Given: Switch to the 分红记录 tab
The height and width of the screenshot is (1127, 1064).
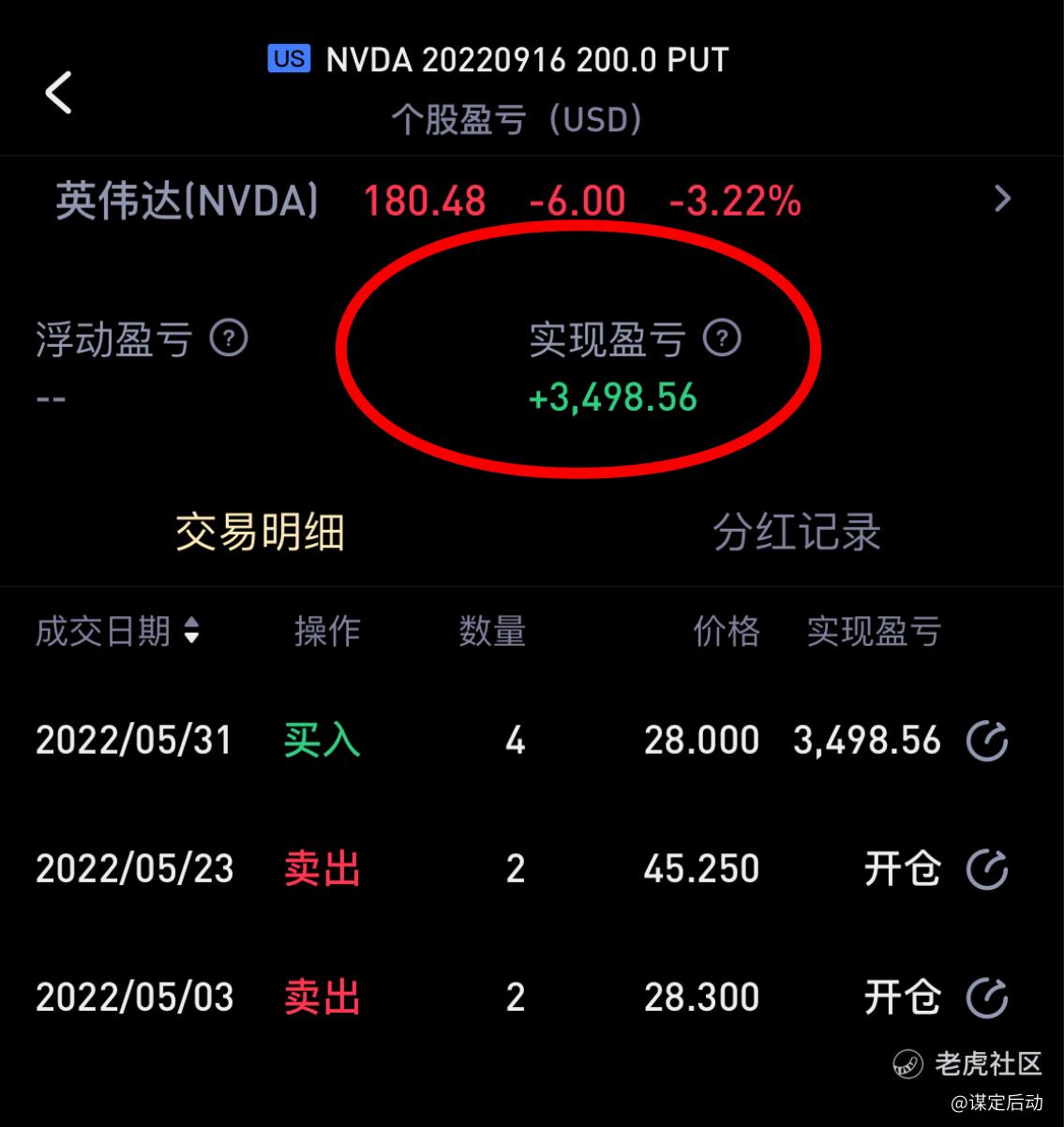Looking at the screenshot, I should click(797, 533).
